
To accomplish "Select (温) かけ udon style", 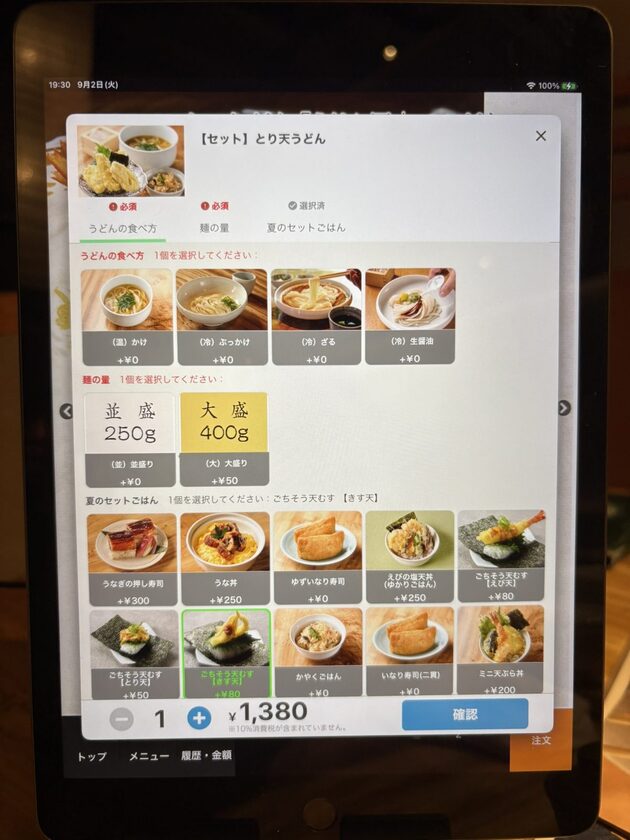I will (126, 315).
